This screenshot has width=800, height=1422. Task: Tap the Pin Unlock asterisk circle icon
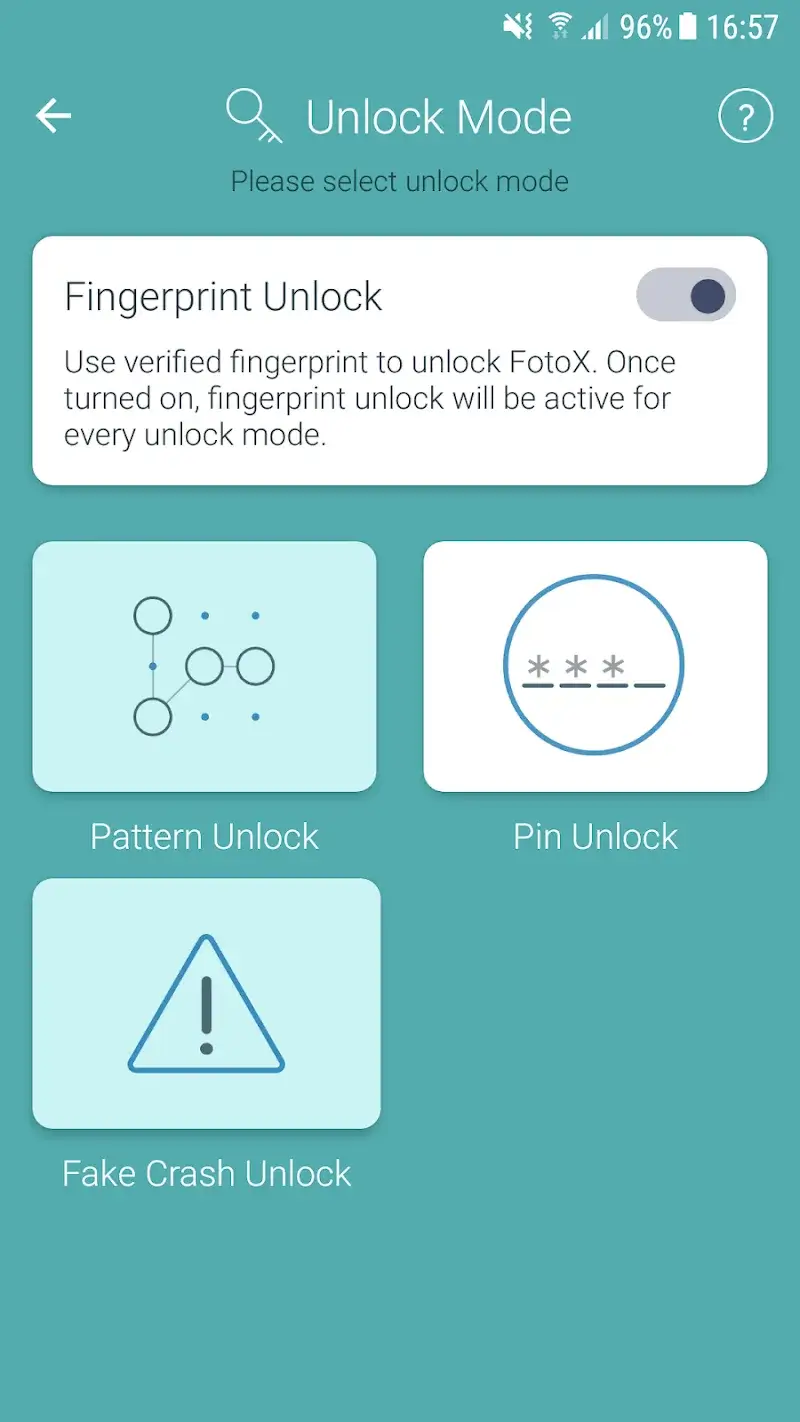point(594,665)
